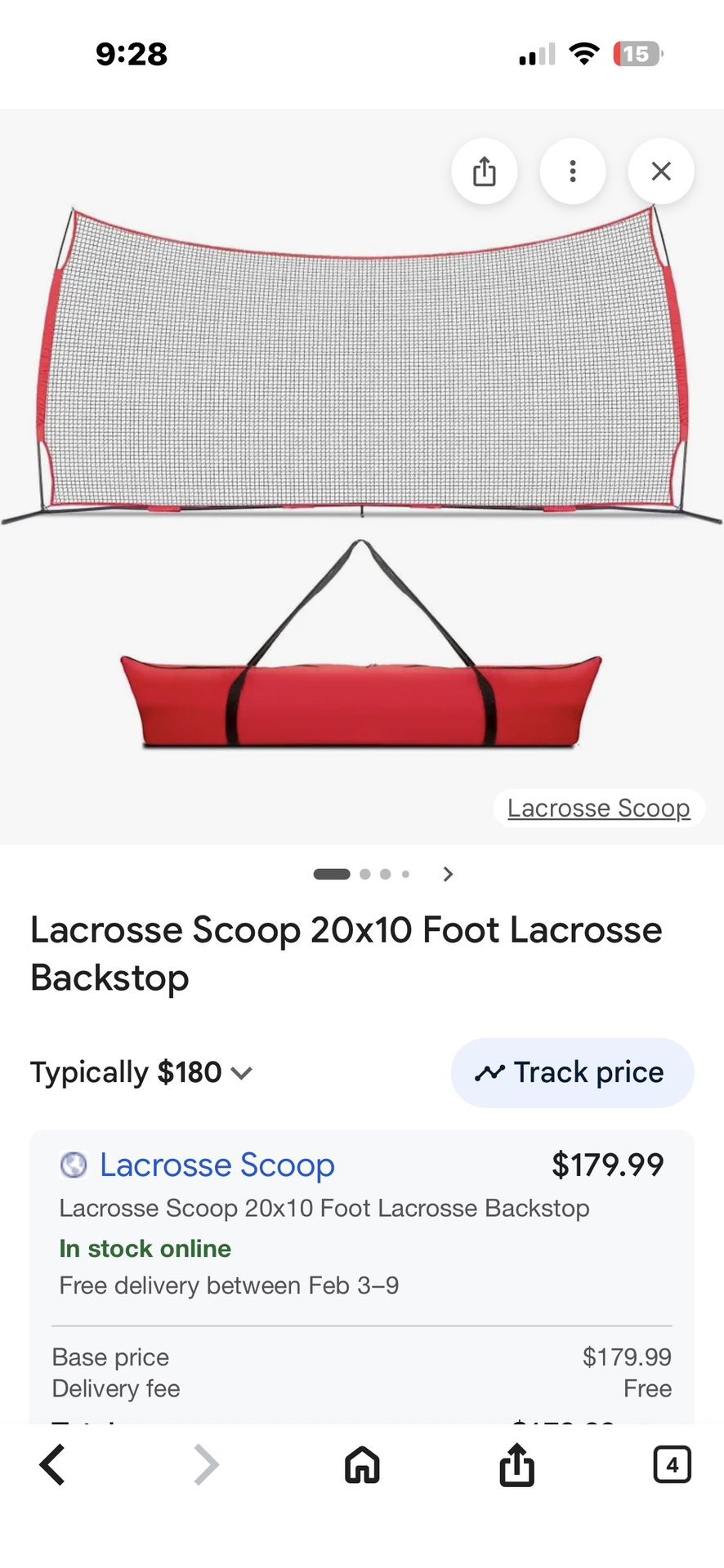View the four open tabs
724x1568 pixels.
tap(672, 1464)
